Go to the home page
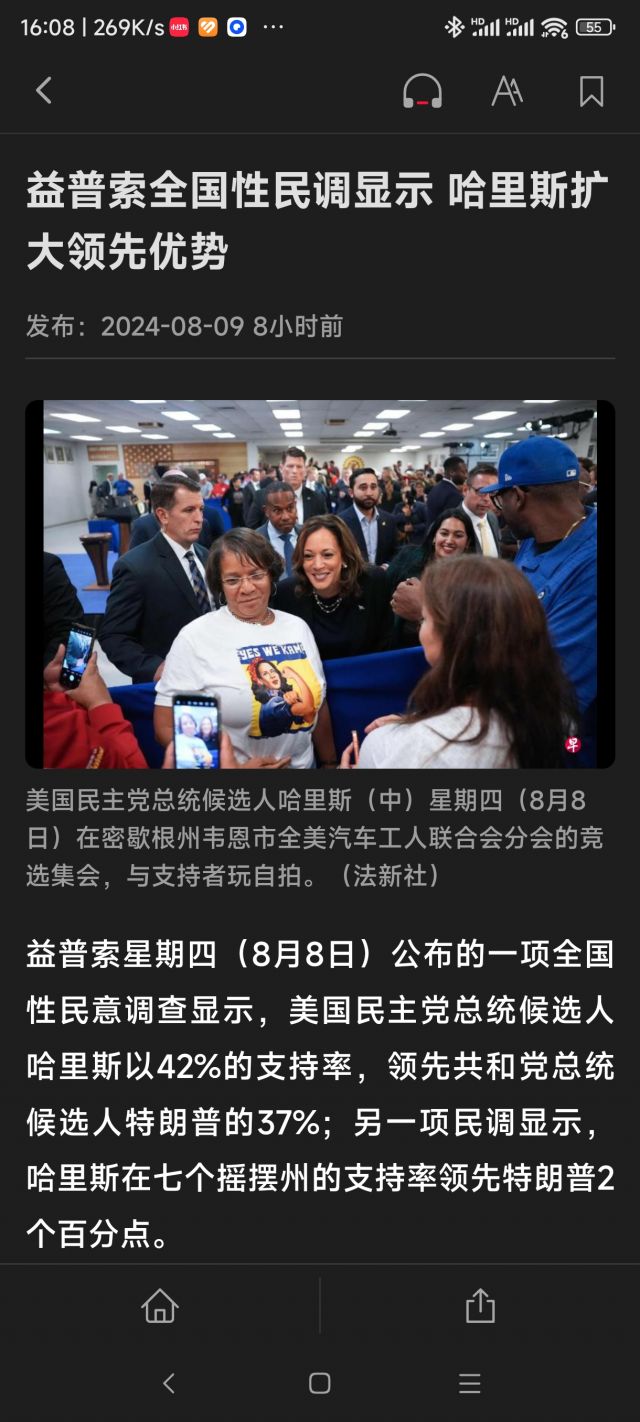 point(160,1305)
